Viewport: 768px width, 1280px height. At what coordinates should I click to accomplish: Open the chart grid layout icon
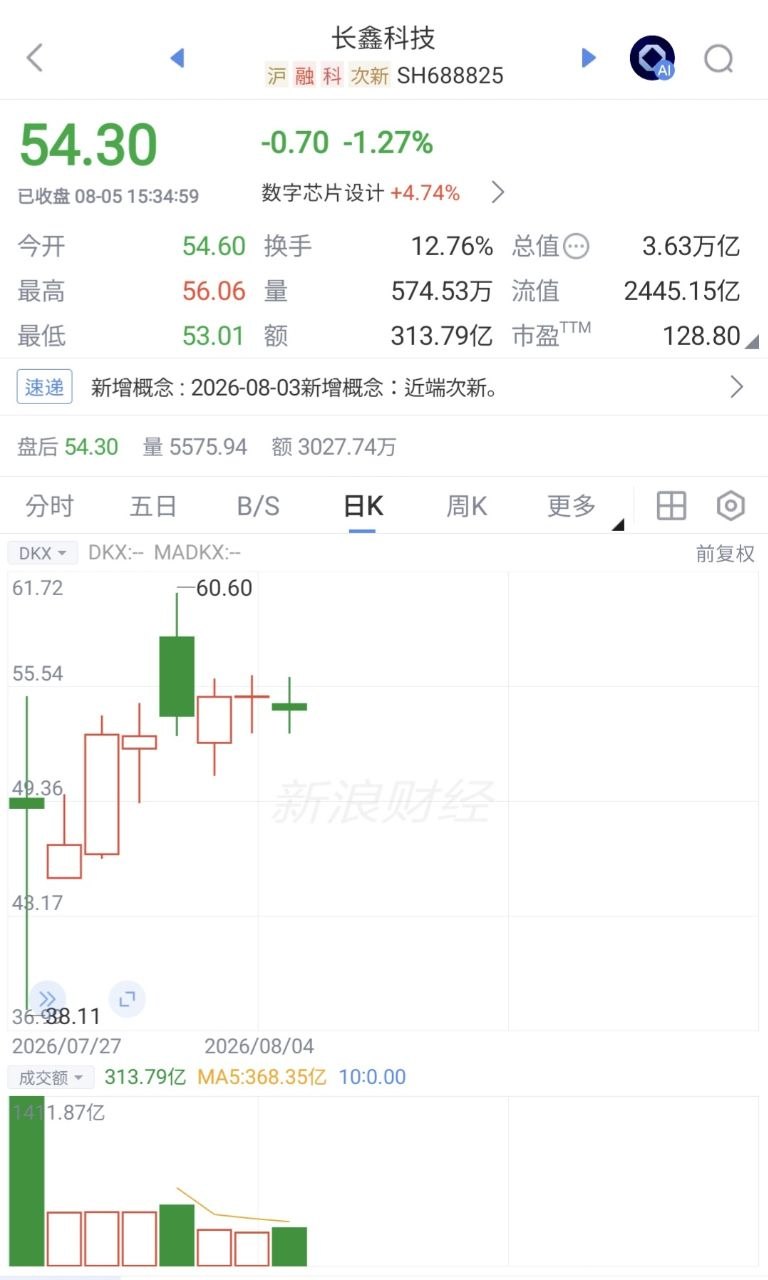[671, 506]
